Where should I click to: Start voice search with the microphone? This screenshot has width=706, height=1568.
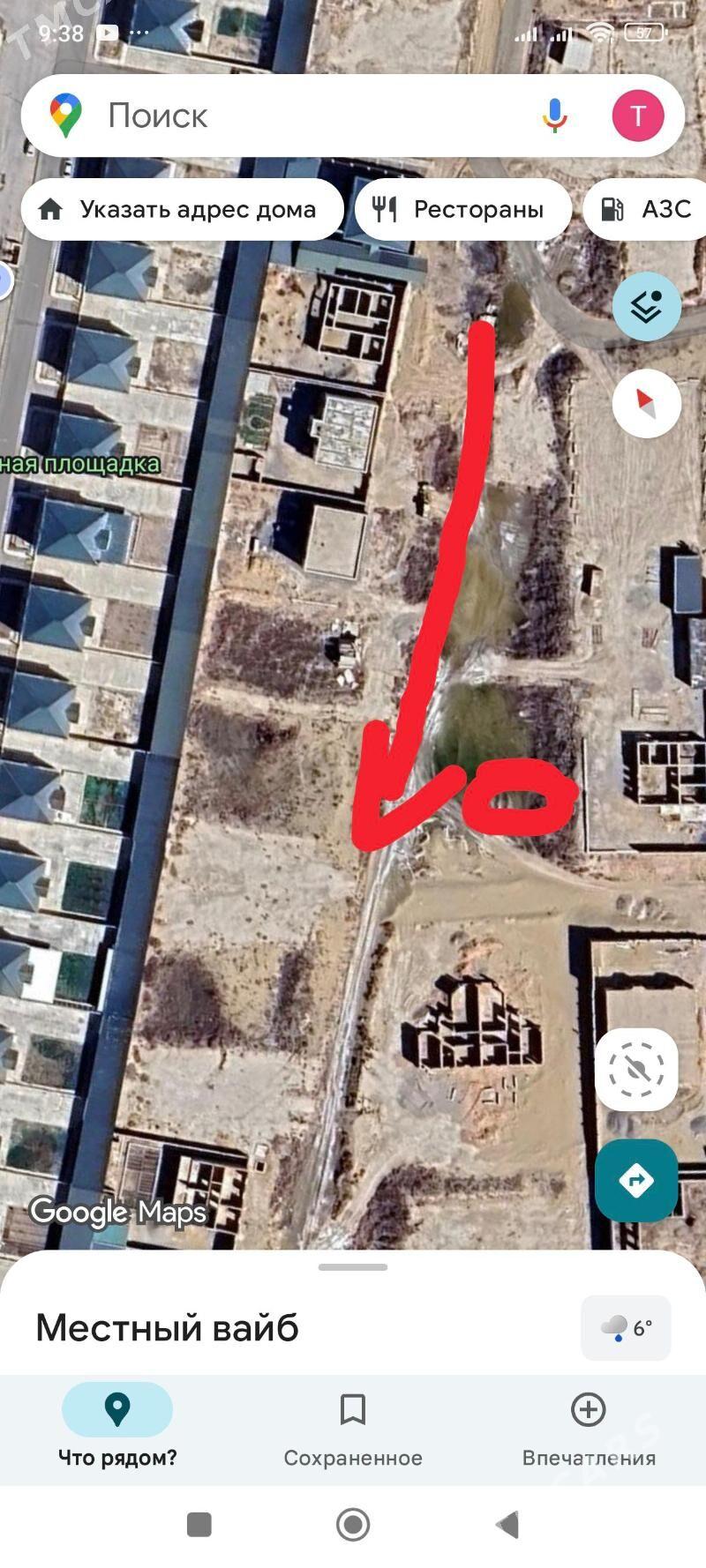[x=554, y=116]
